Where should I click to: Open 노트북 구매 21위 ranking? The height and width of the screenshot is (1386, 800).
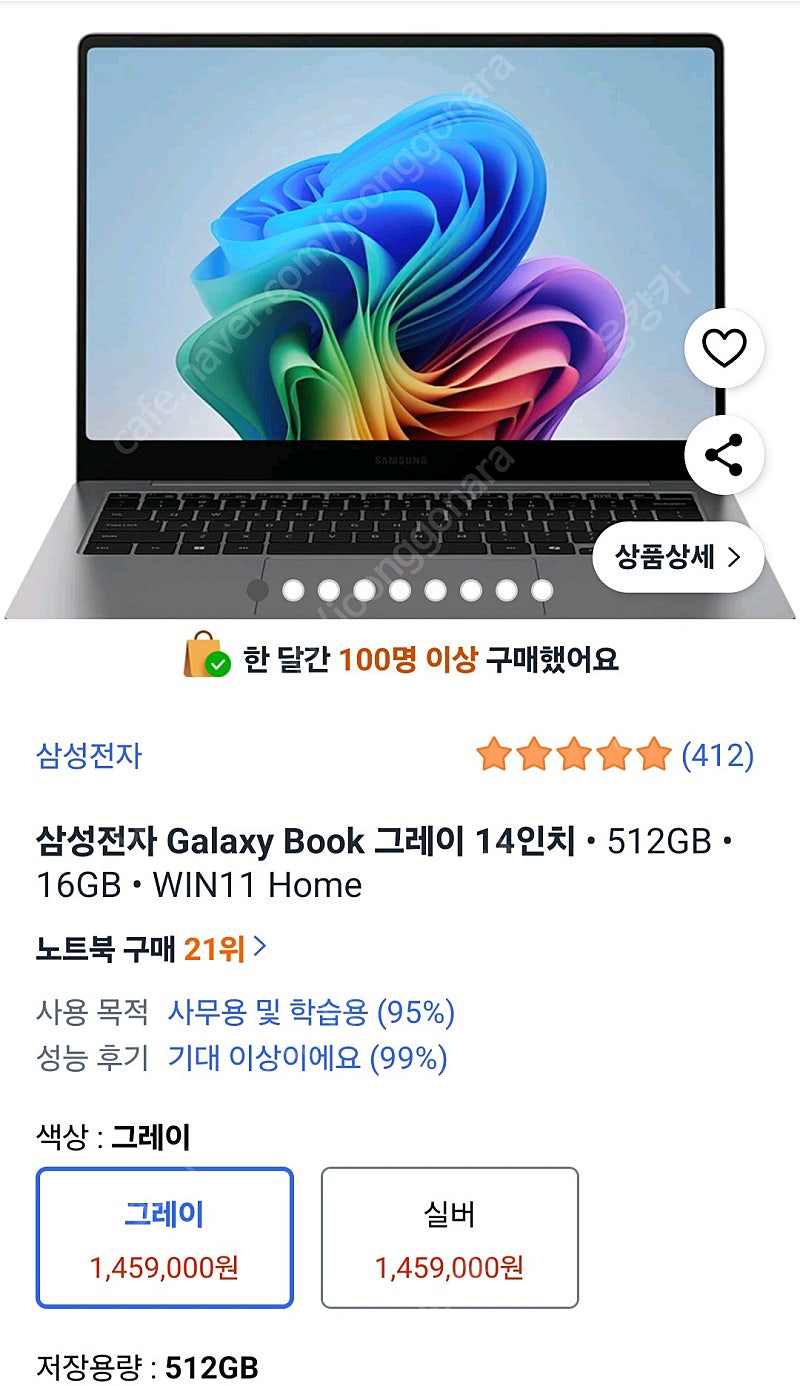pyautogui.click(x=151, y=948)
